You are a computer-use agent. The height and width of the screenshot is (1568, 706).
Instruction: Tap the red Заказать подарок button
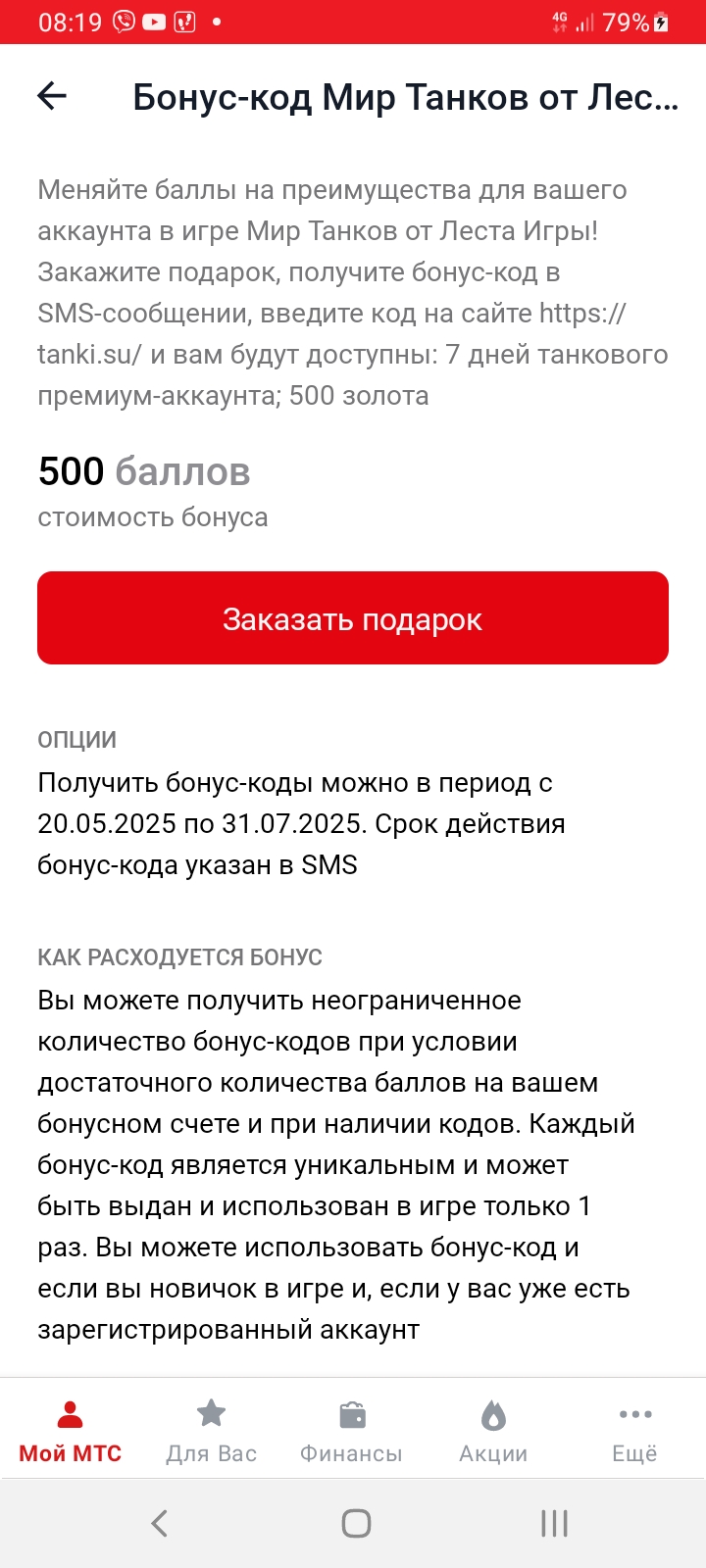pos(353,618)
